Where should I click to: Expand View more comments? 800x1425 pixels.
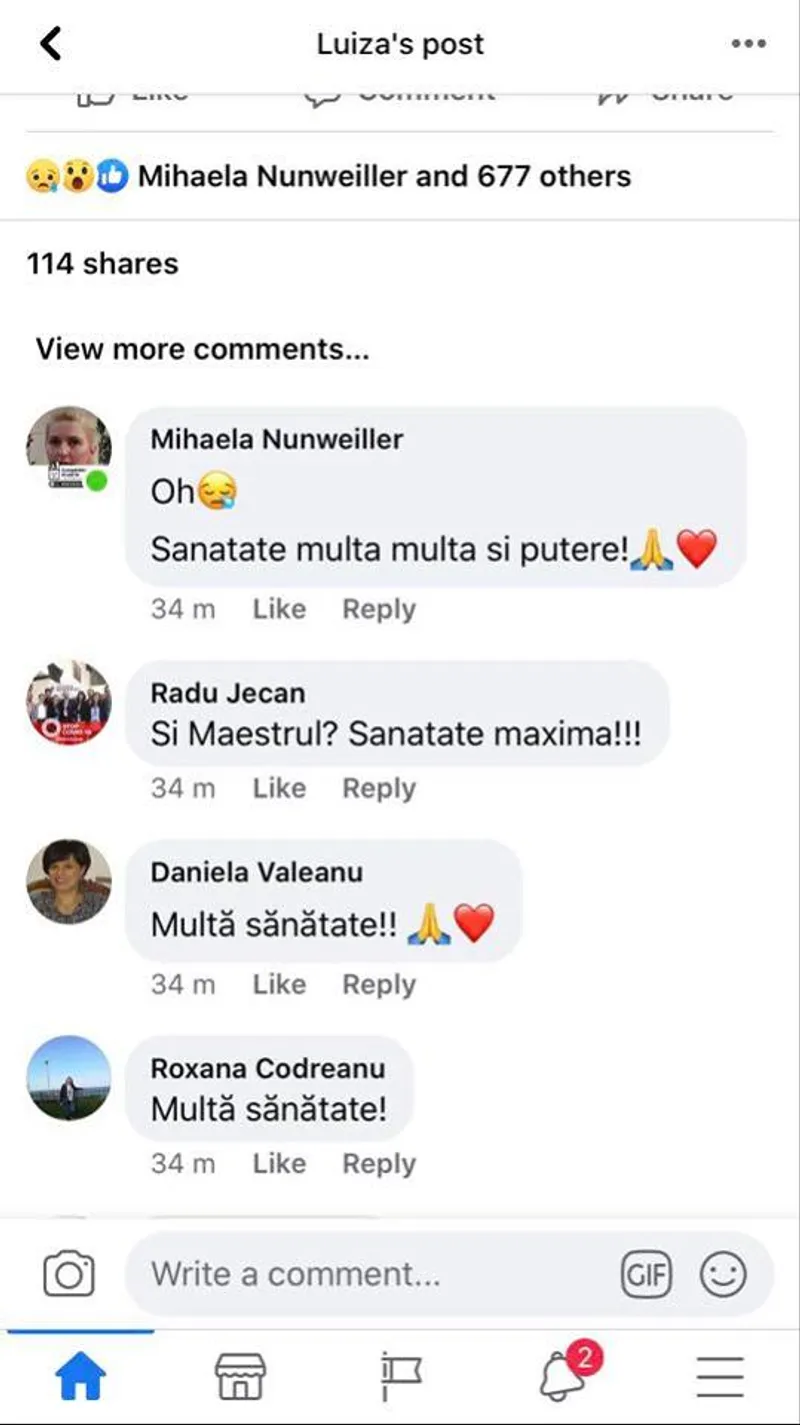(202, 349)
